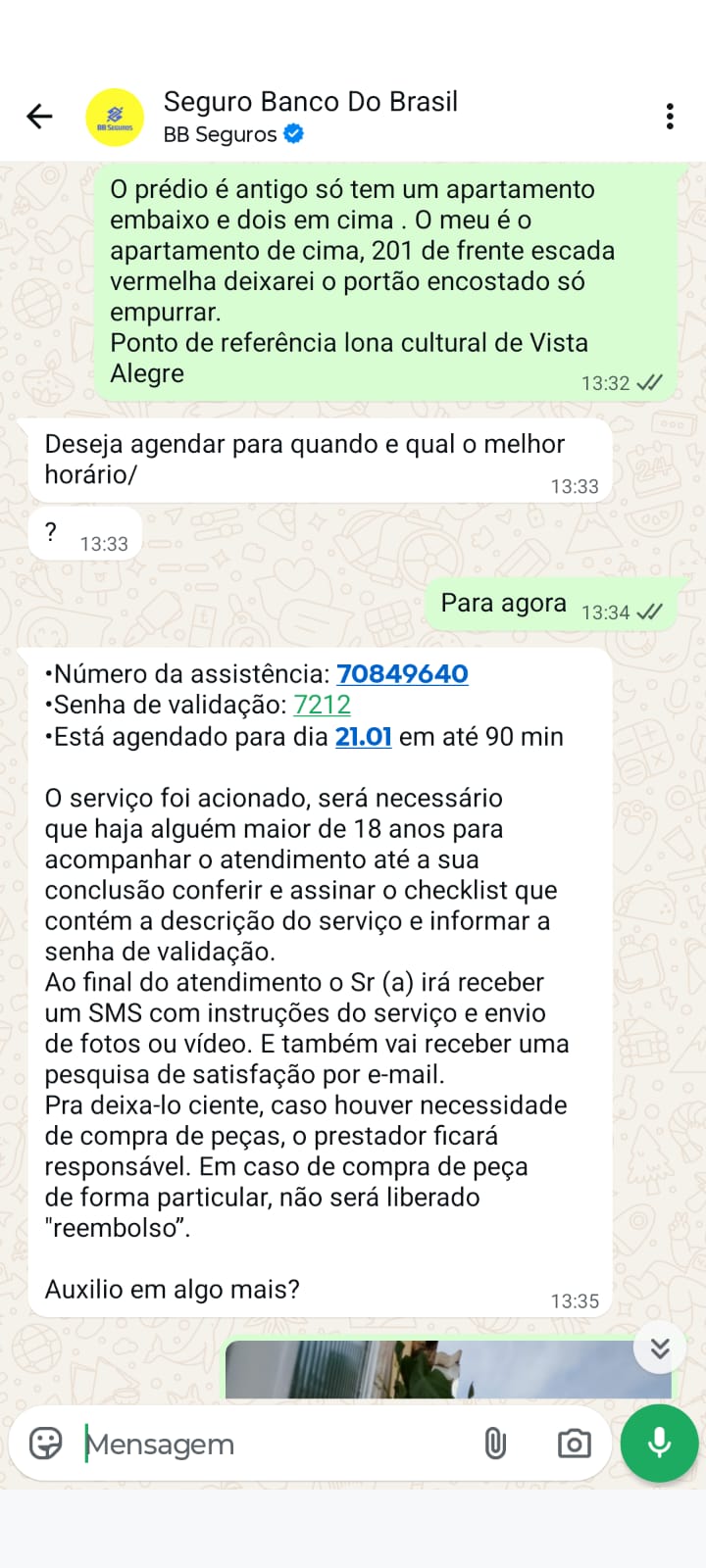Screen dimensions: 706x1568
Task: Jump to the latest messages
Action: click(x=659, y=1348)
